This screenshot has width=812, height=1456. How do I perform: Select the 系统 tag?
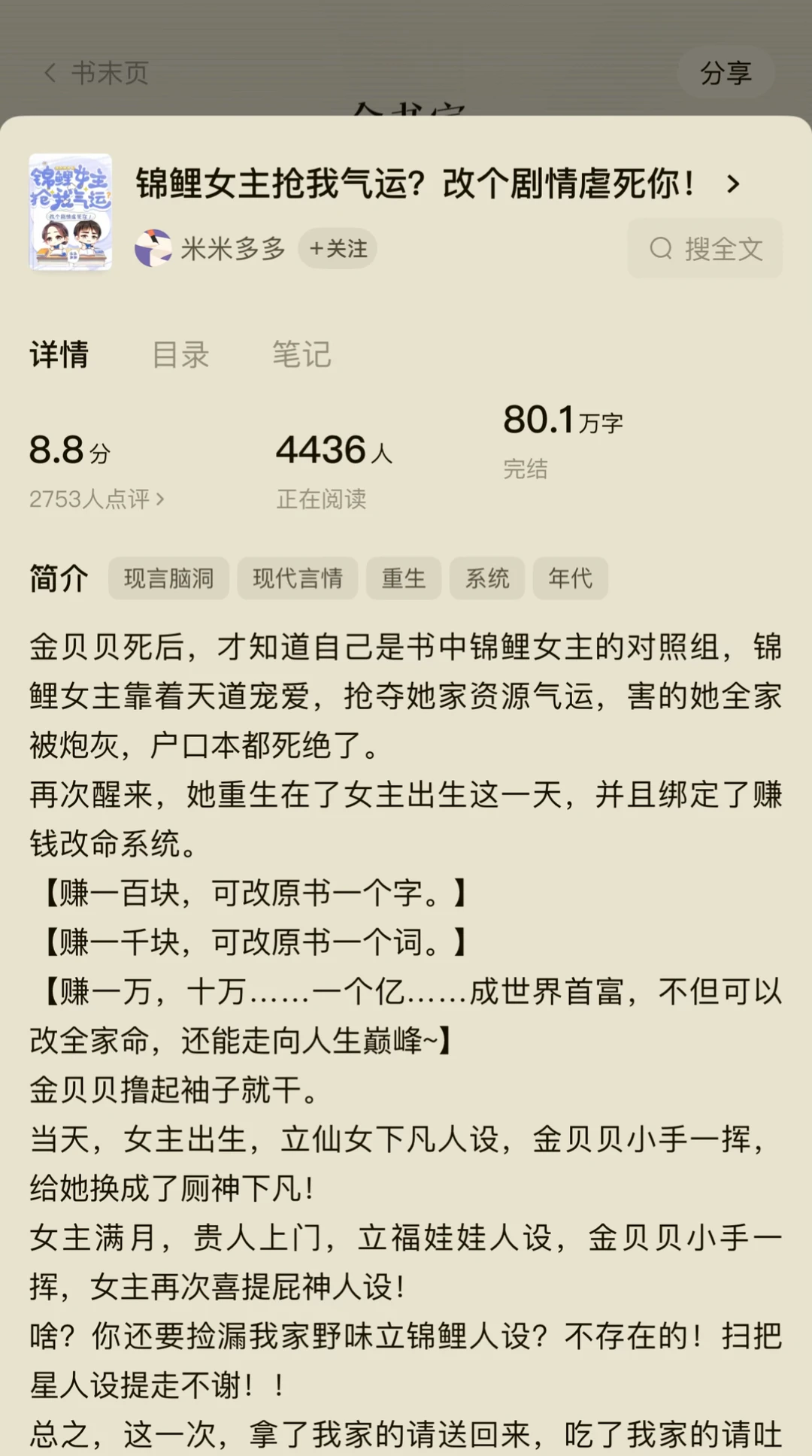(x=486, y=578)
